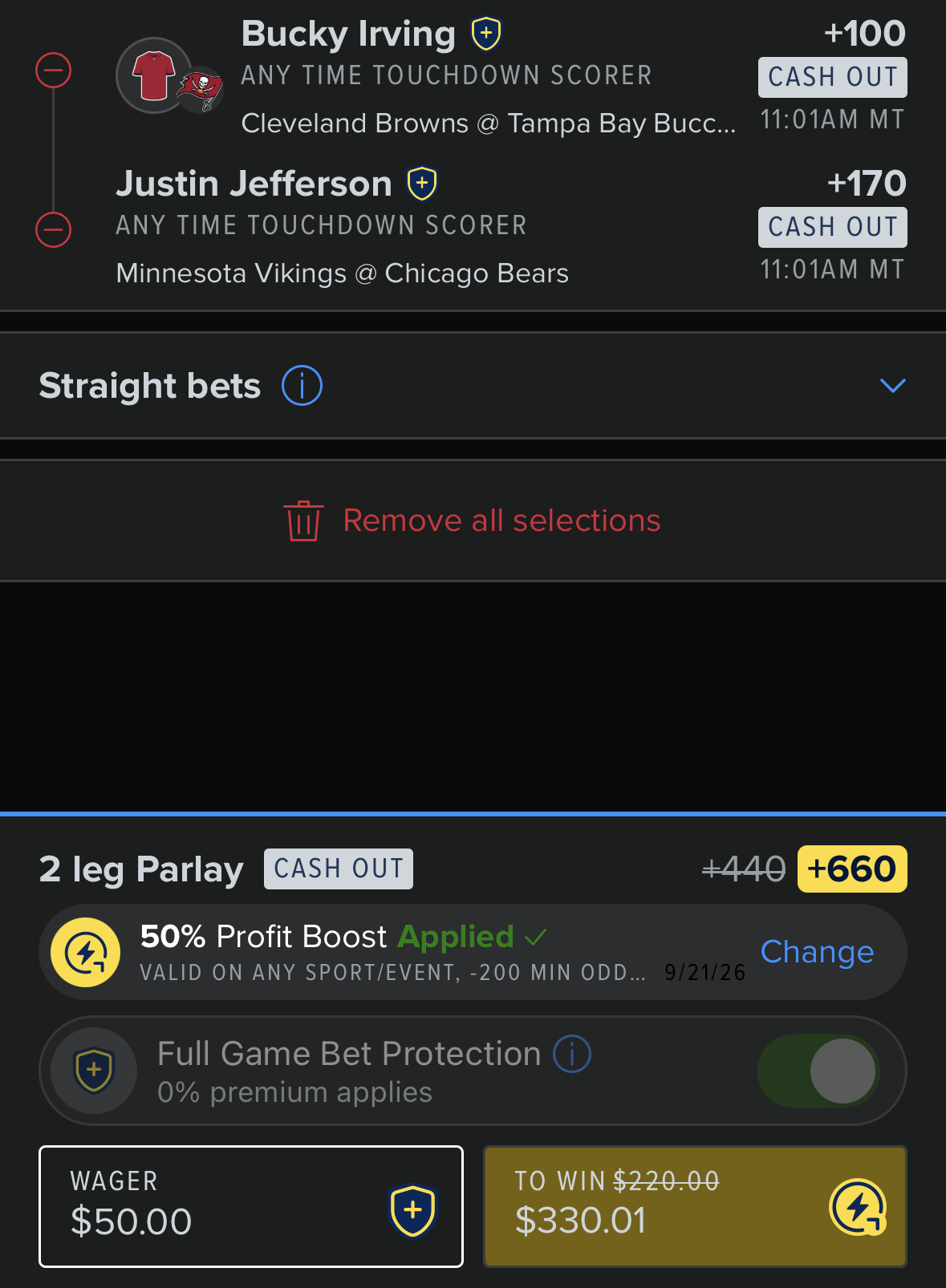Edit the To Win amount field
946x1288 pixels.
[x=695, y=1206]
